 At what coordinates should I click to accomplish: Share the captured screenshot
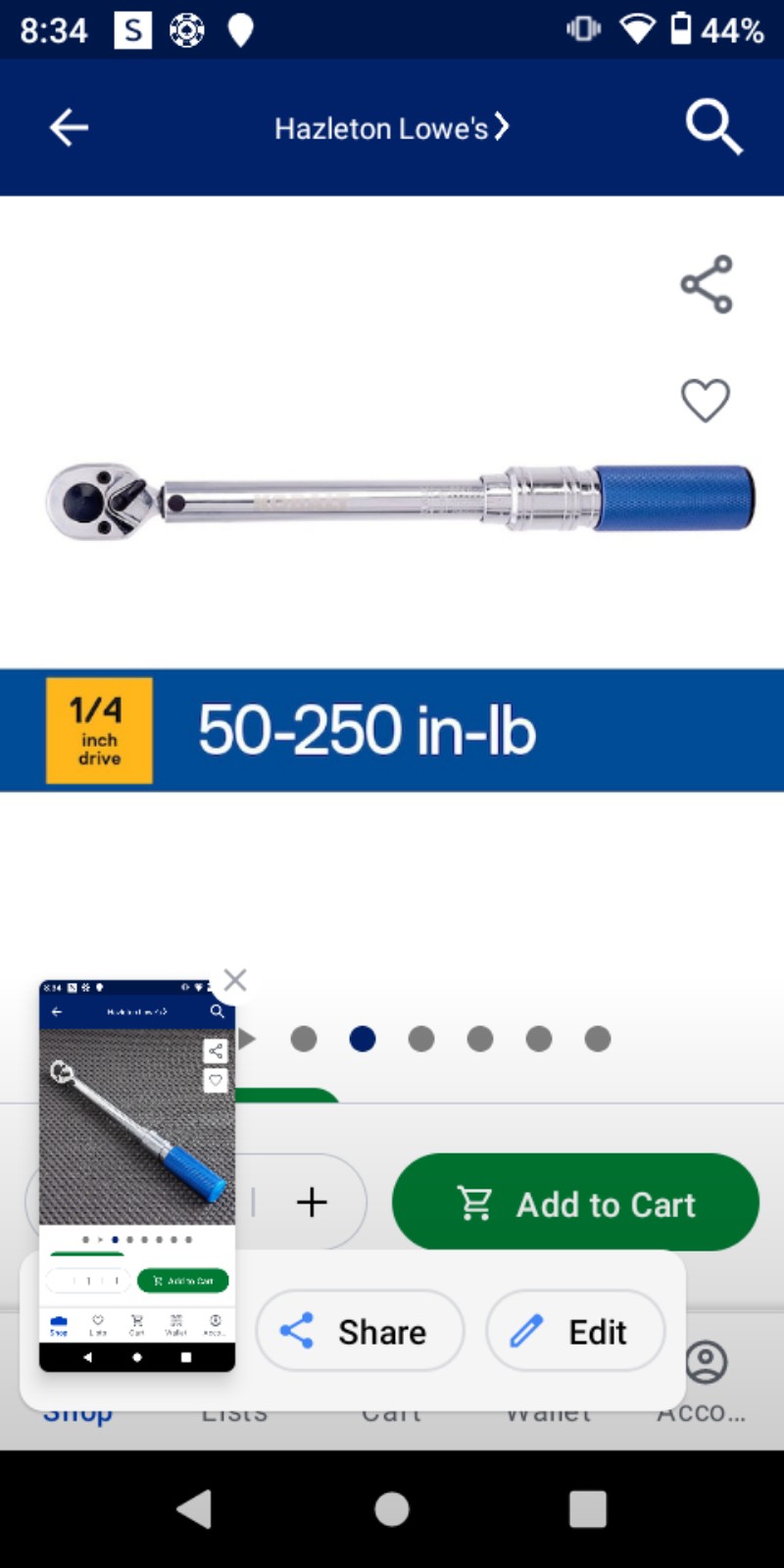(x=360, y=1332)
